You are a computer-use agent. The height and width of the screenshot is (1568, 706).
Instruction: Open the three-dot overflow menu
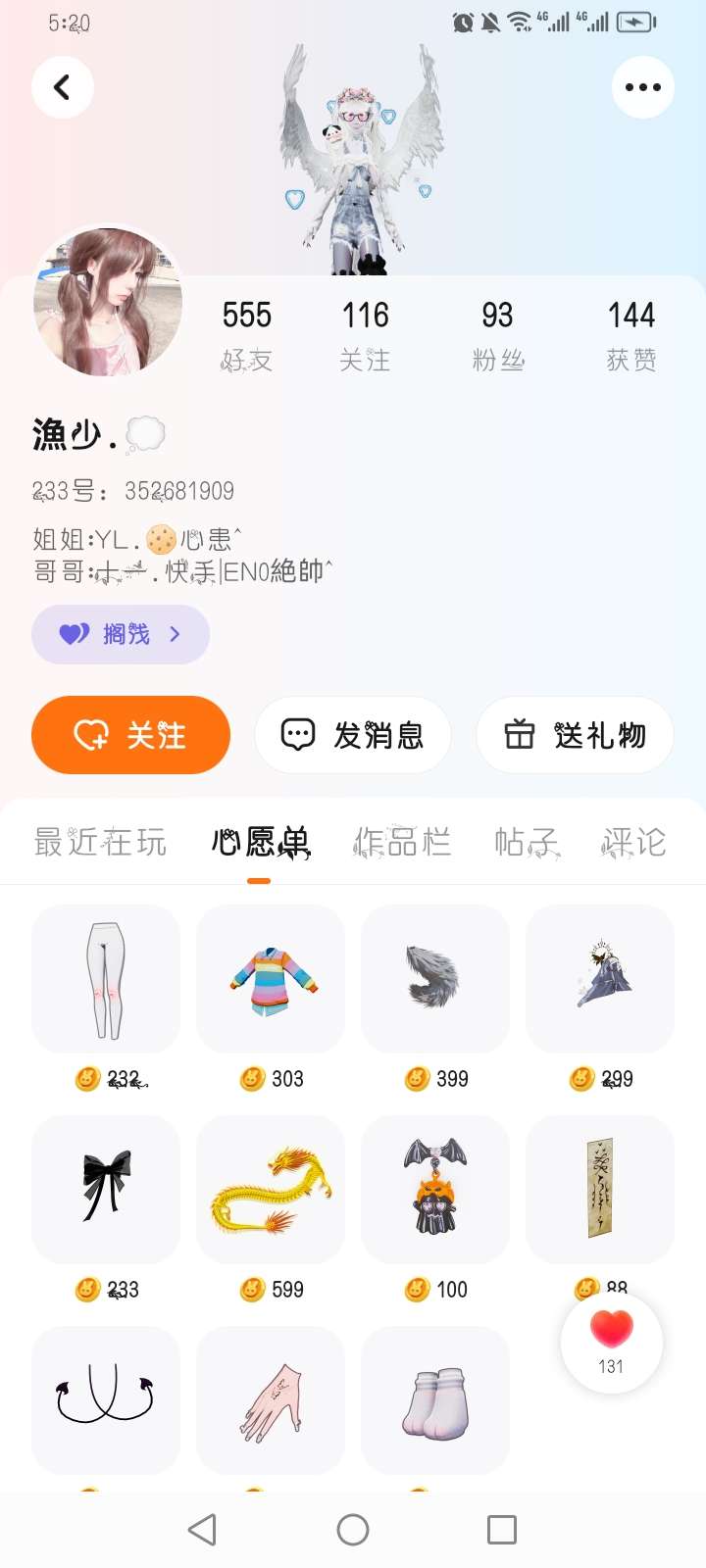click(x=642, y=87)
